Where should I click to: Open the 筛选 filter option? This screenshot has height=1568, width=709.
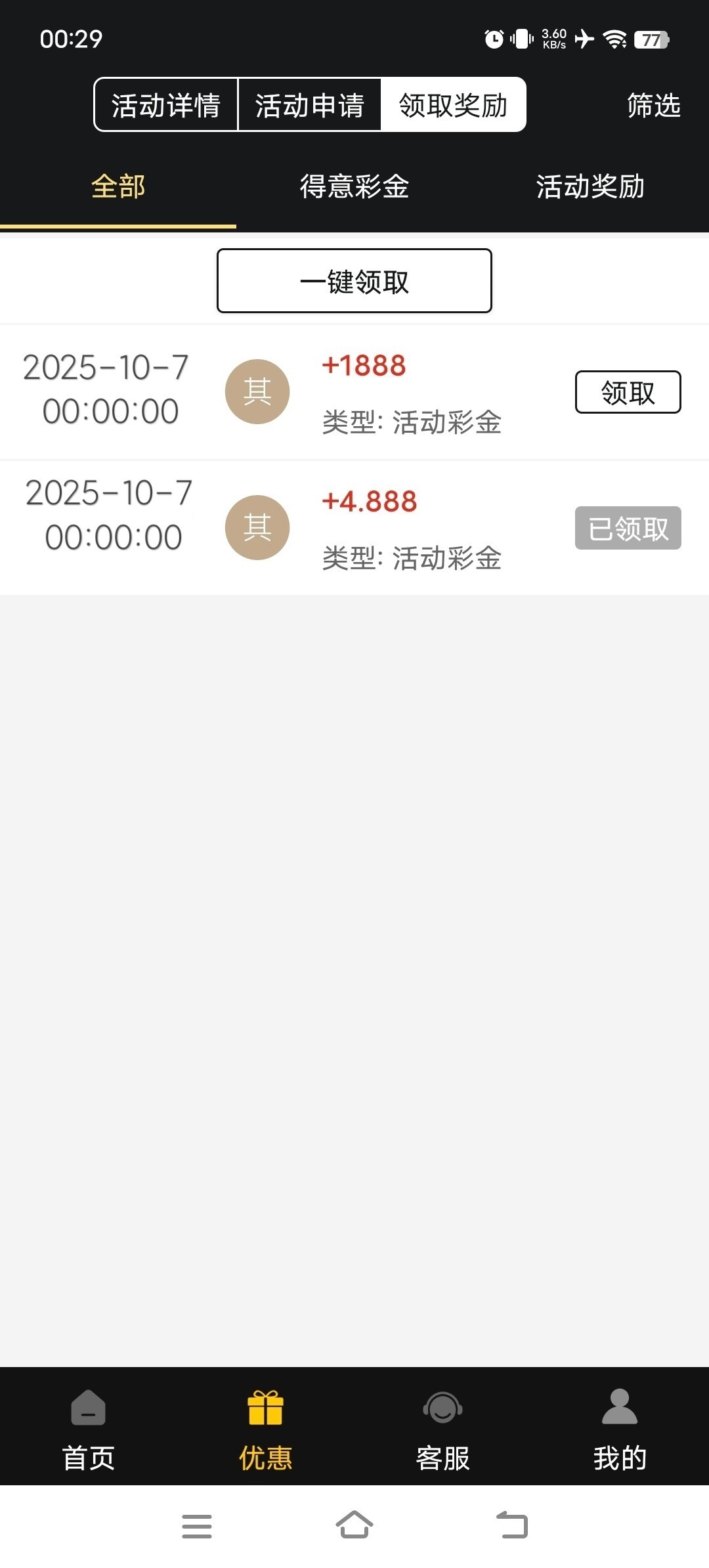coord(653,105)
